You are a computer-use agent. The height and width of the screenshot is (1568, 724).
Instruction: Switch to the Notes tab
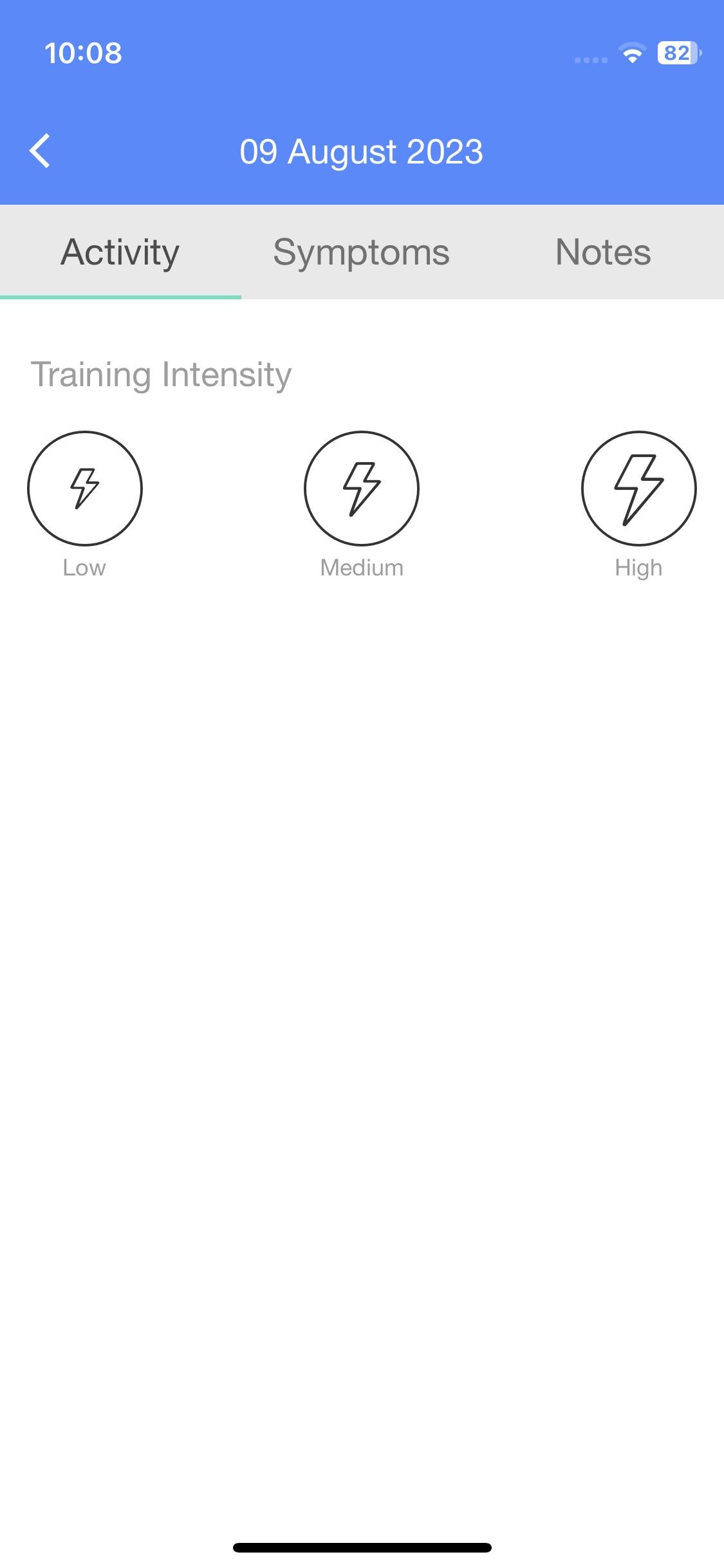coord(603,252)
